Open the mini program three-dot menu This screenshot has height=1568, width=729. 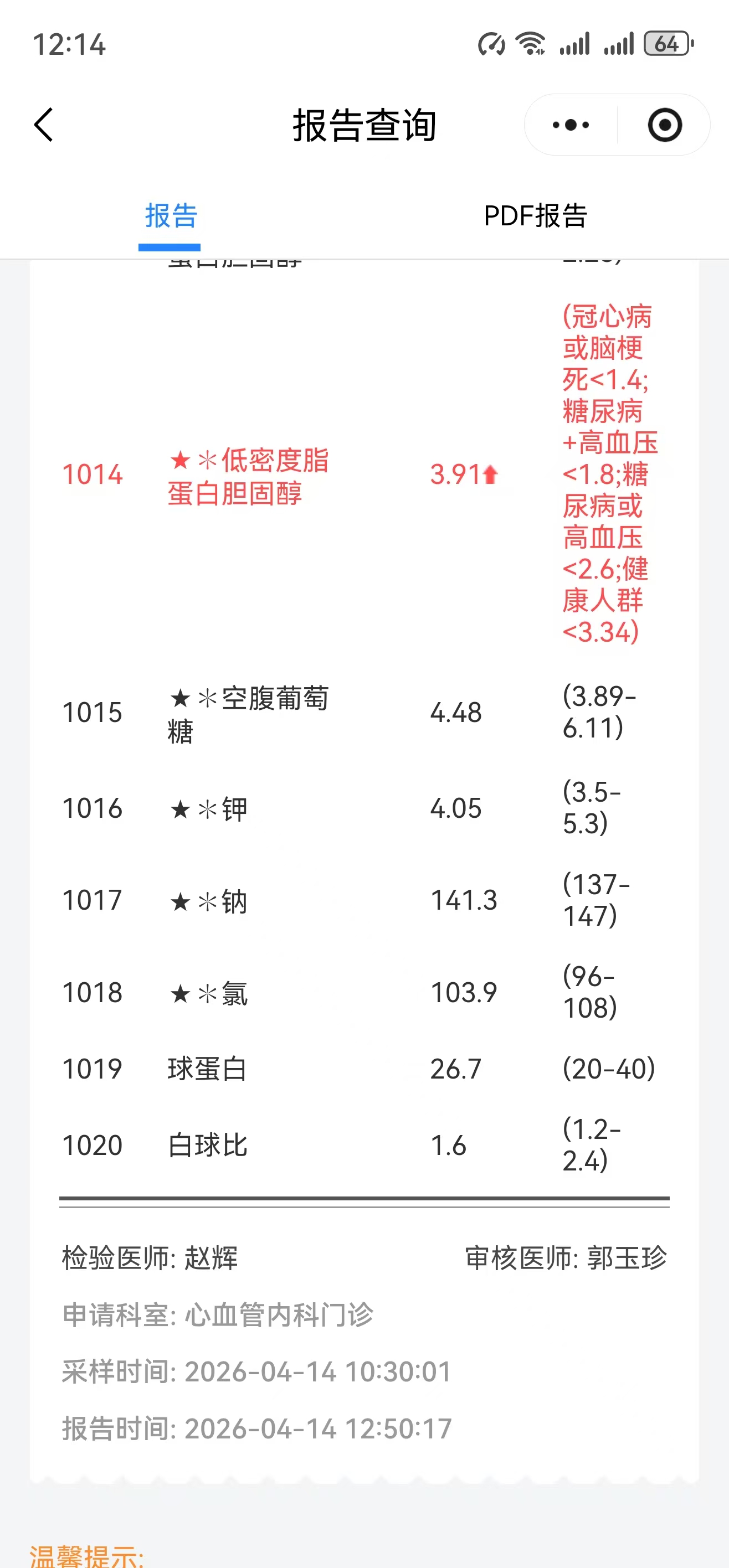point(571,125)
